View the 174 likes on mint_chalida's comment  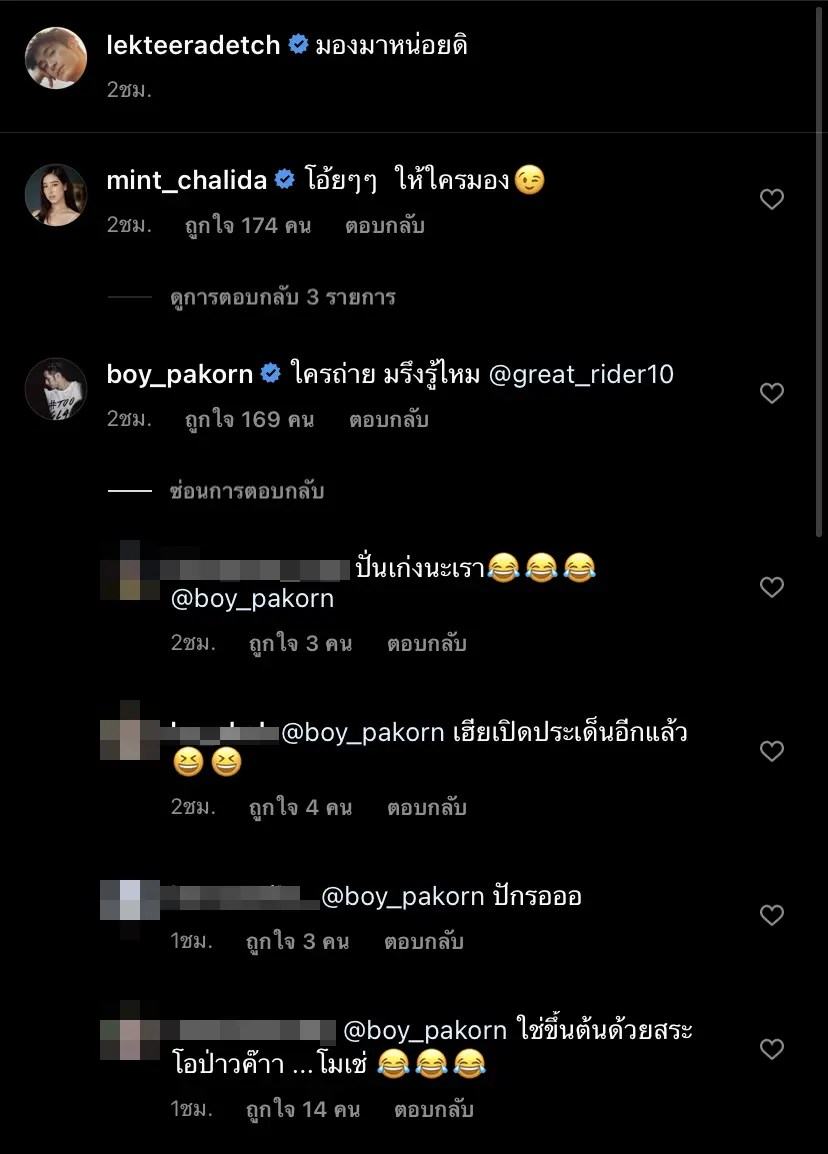(247, 226)
